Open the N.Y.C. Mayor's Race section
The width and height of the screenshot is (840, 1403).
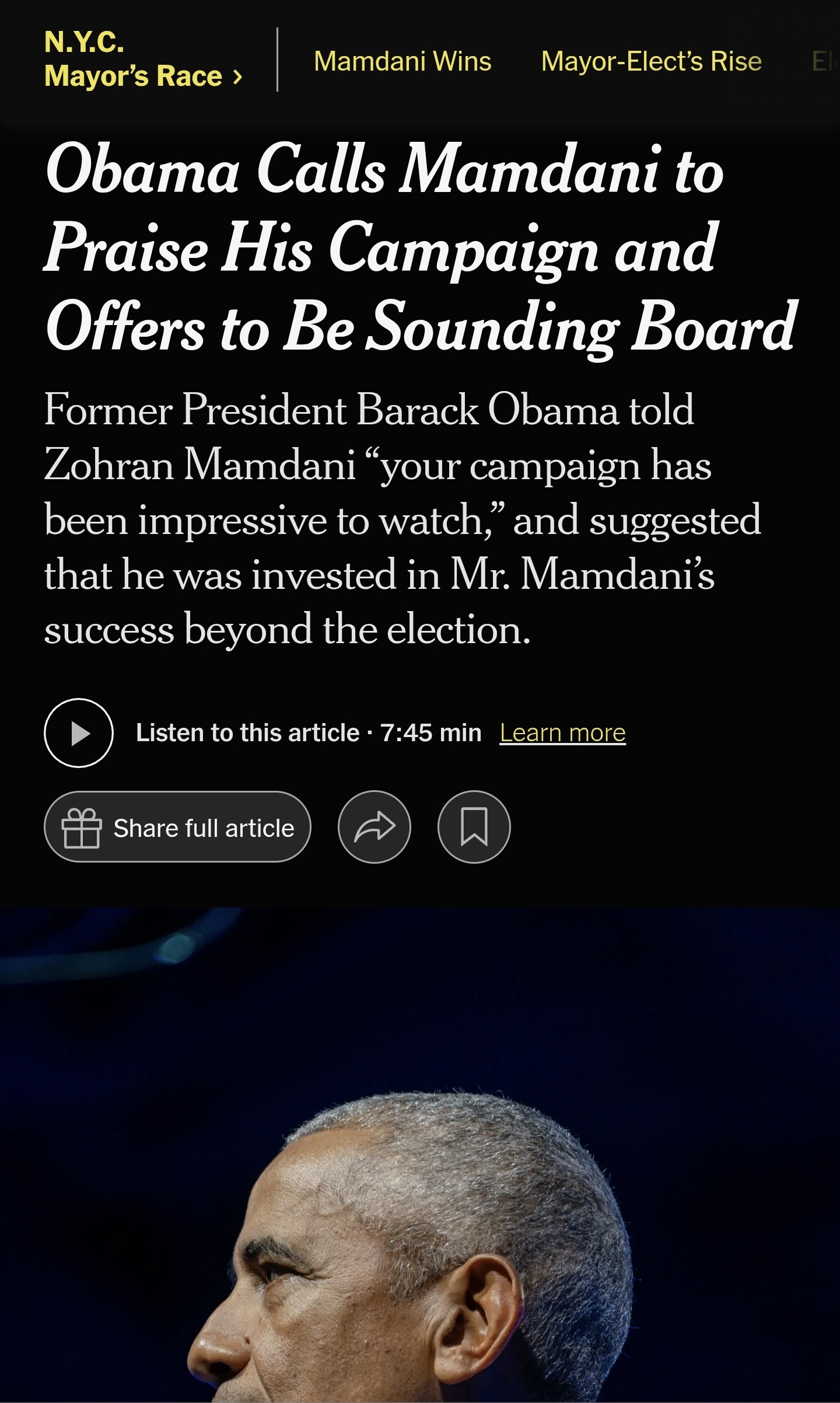click(143, 60)
